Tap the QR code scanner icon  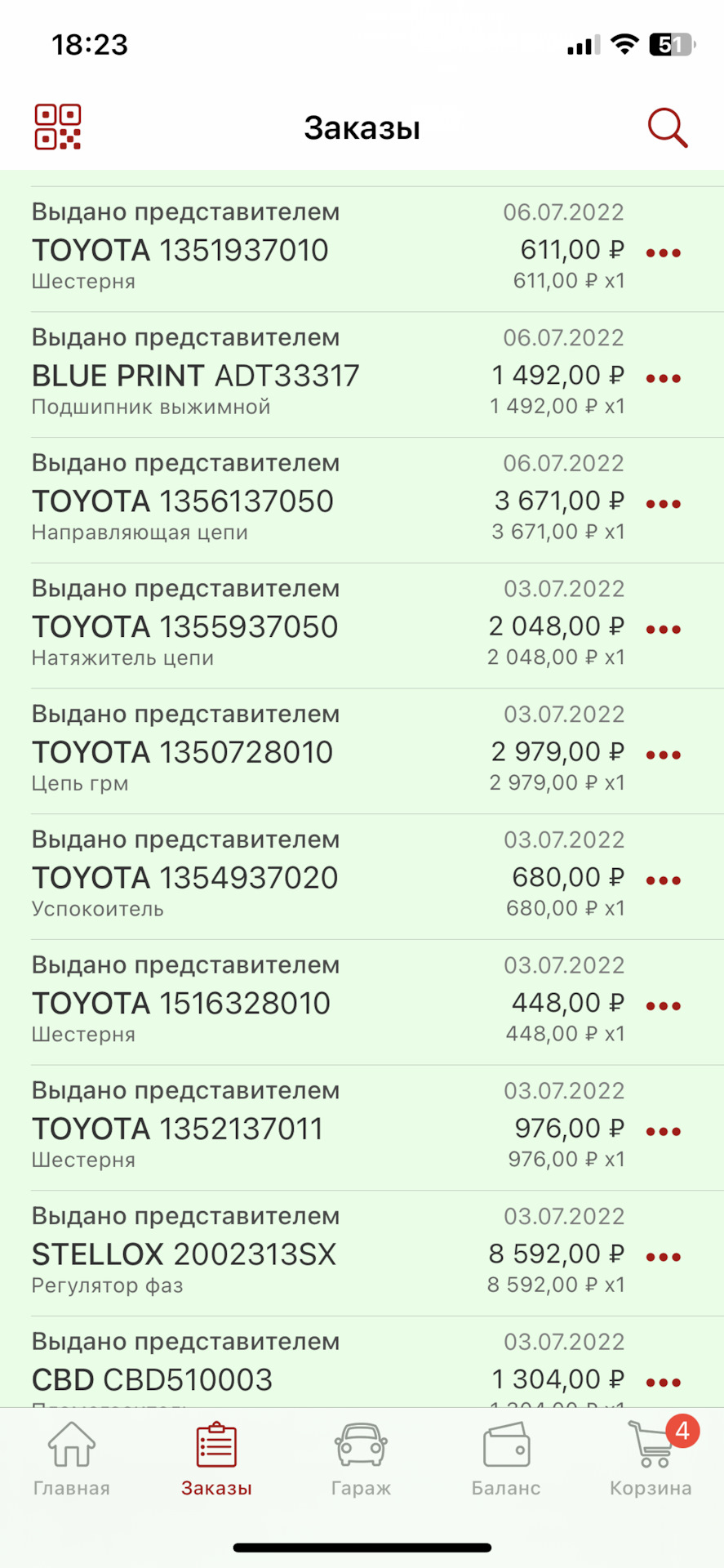click(56, 127)
